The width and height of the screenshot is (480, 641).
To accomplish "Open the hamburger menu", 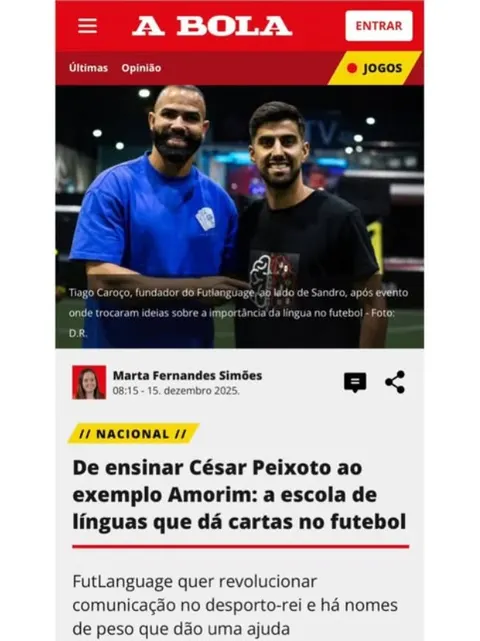I will [87, 26].
